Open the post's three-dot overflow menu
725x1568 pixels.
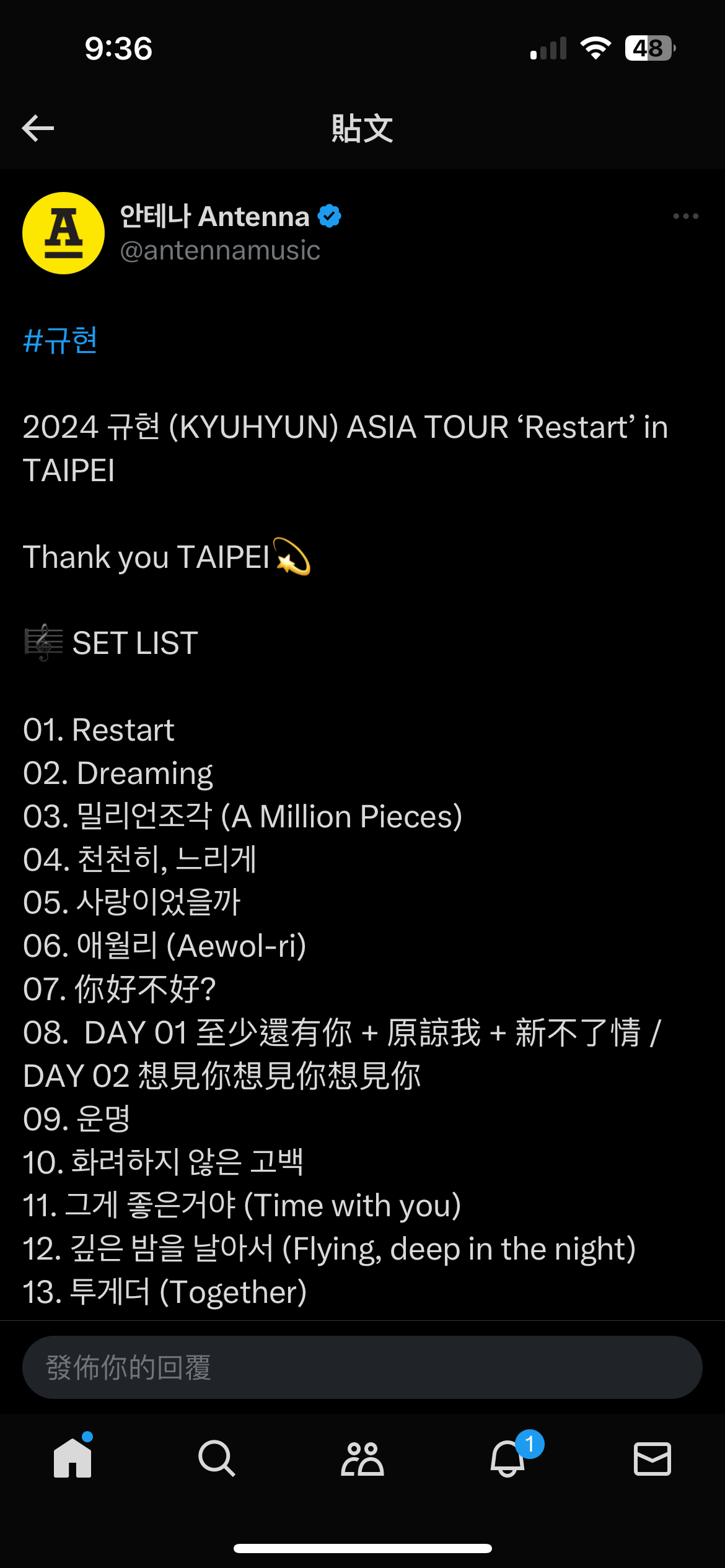(685, 216)
